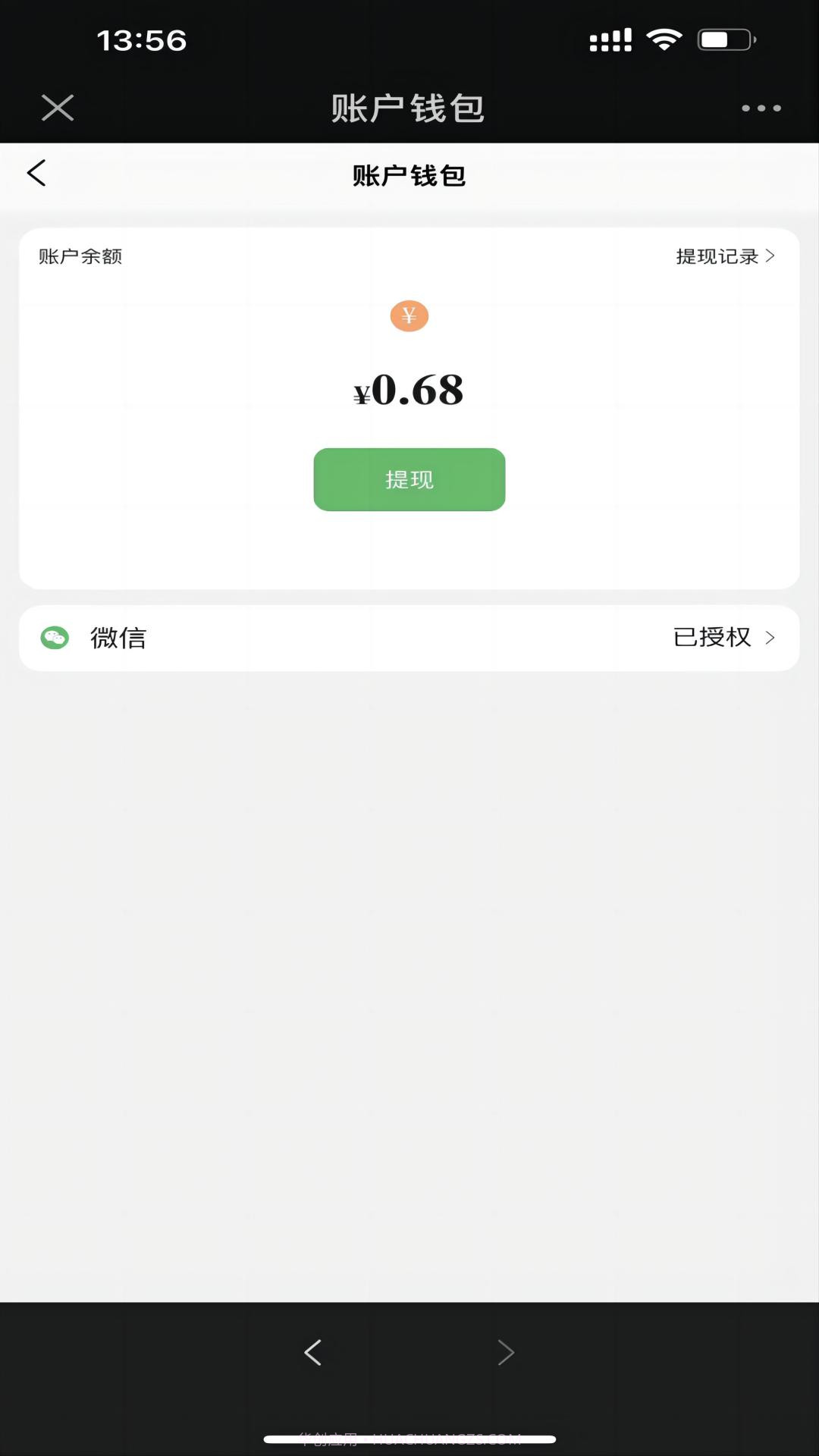Tap the time 13:56 in status bar
This screenshot has height=1456, width=819.
[140, 39]
